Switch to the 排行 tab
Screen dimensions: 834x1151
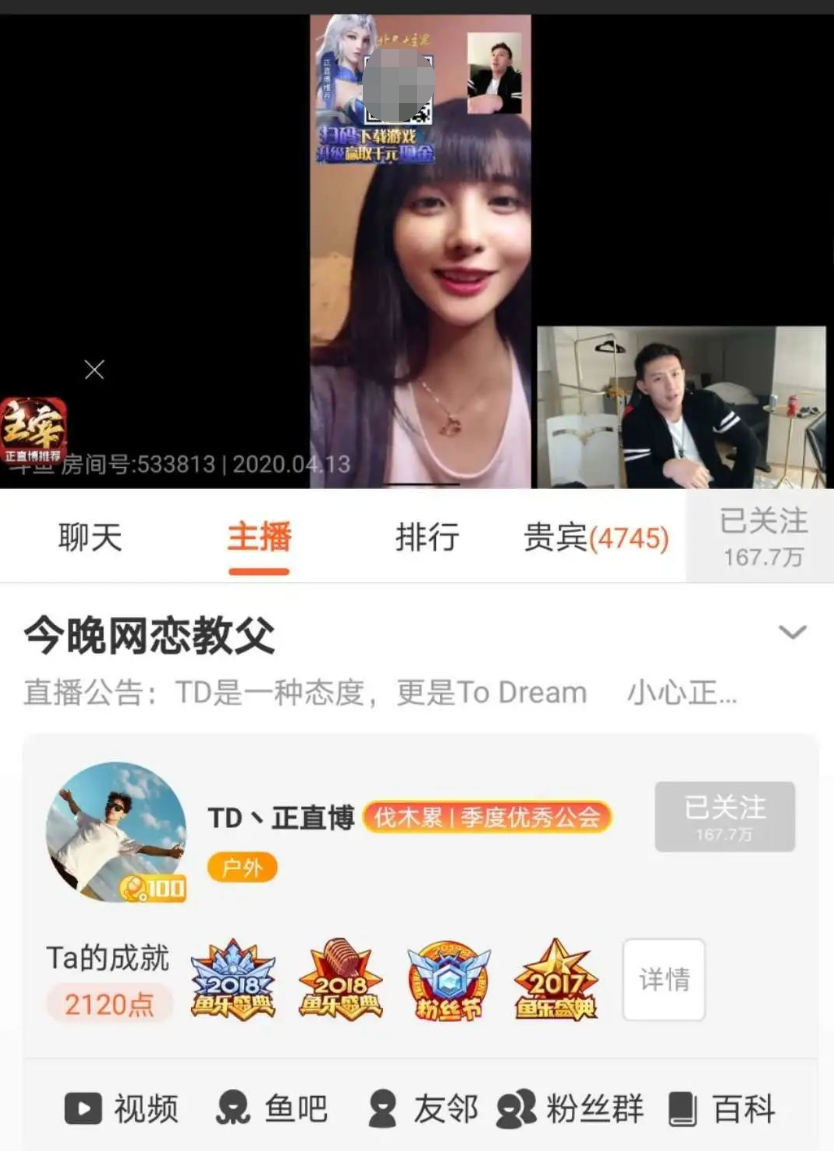[x=426, y=537]
